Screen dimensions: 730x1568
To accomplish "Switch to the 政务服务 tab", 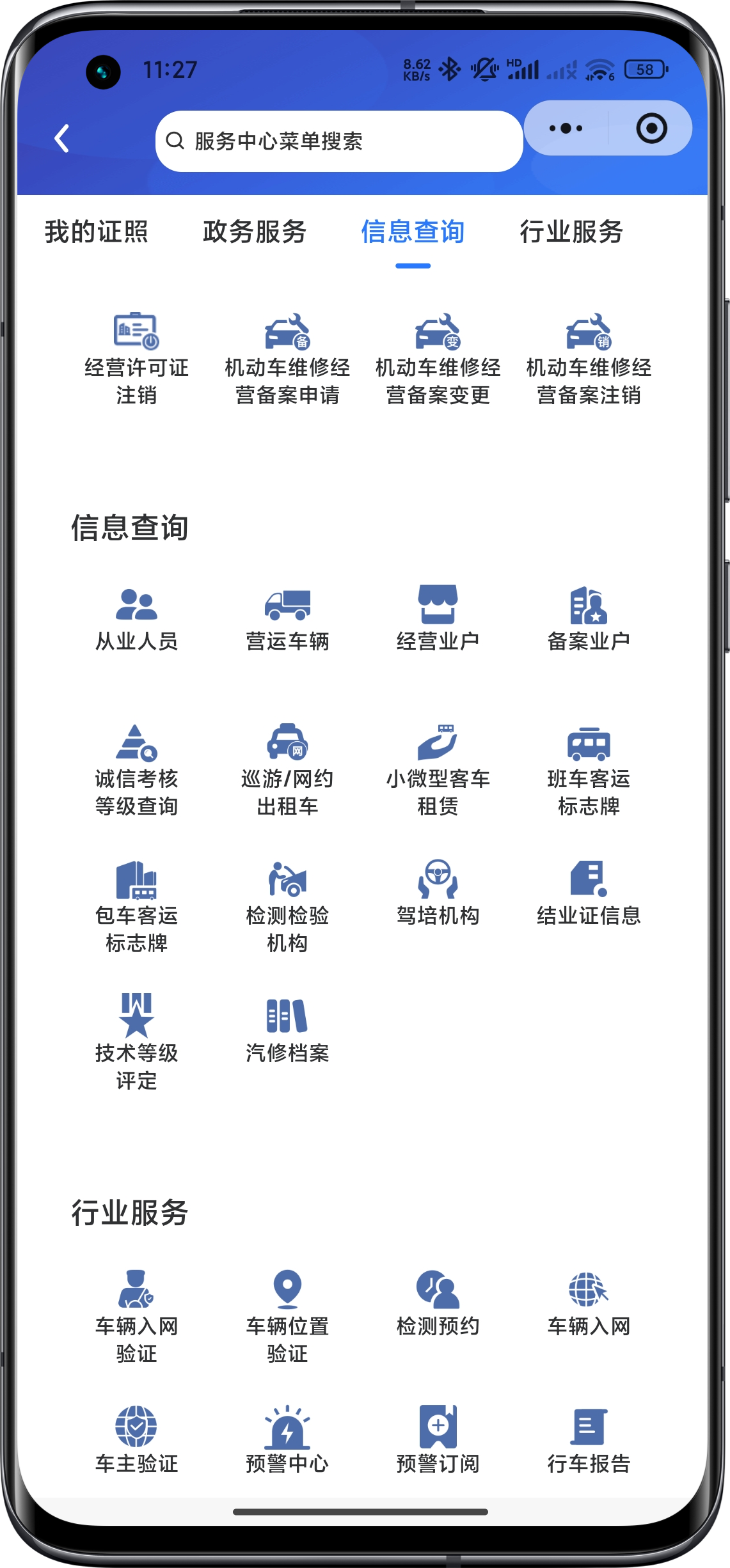I will click(x=255, y=232).
